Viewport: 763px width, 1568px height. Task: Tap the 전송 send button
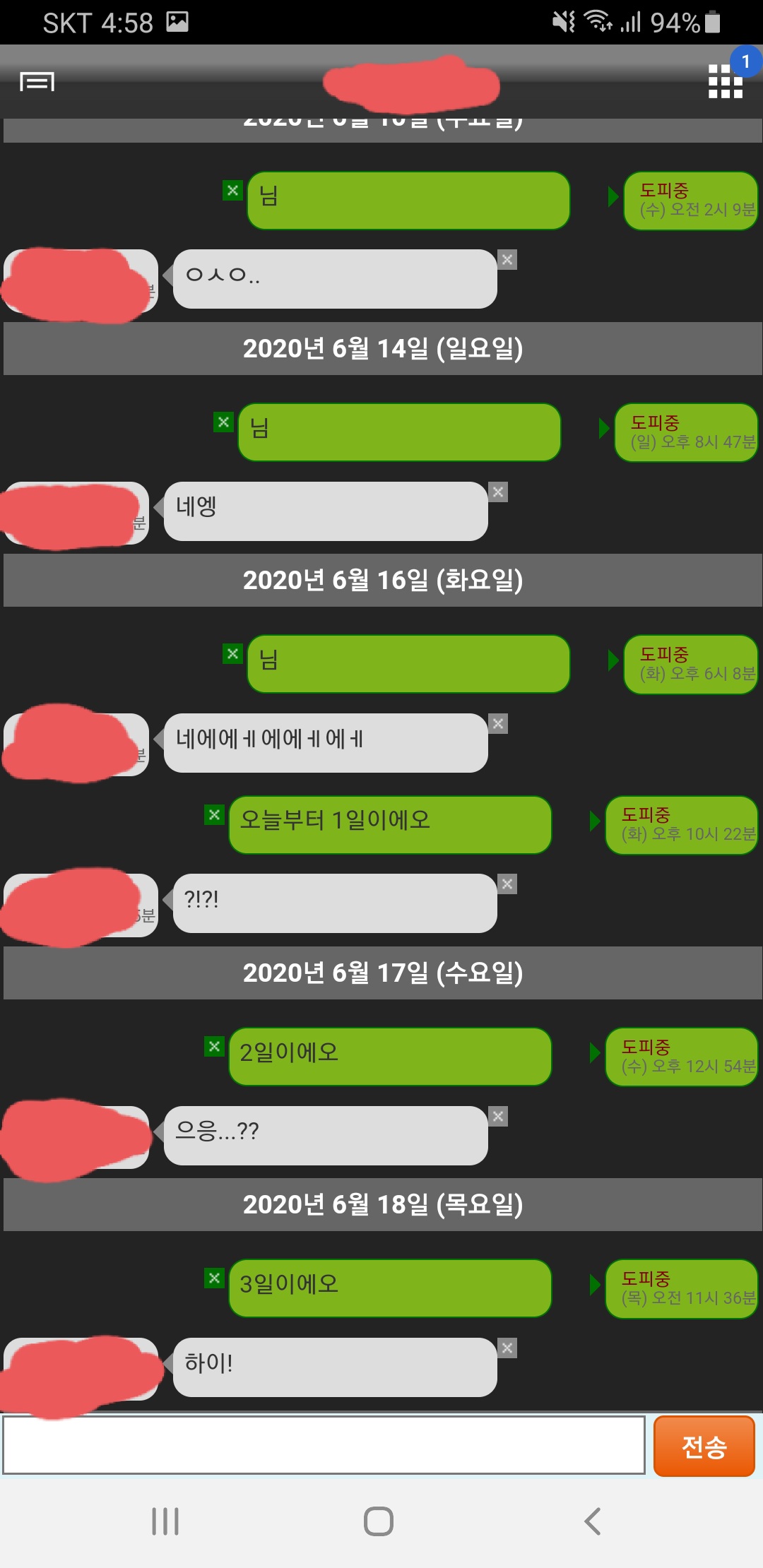(x=704, y=1446)
